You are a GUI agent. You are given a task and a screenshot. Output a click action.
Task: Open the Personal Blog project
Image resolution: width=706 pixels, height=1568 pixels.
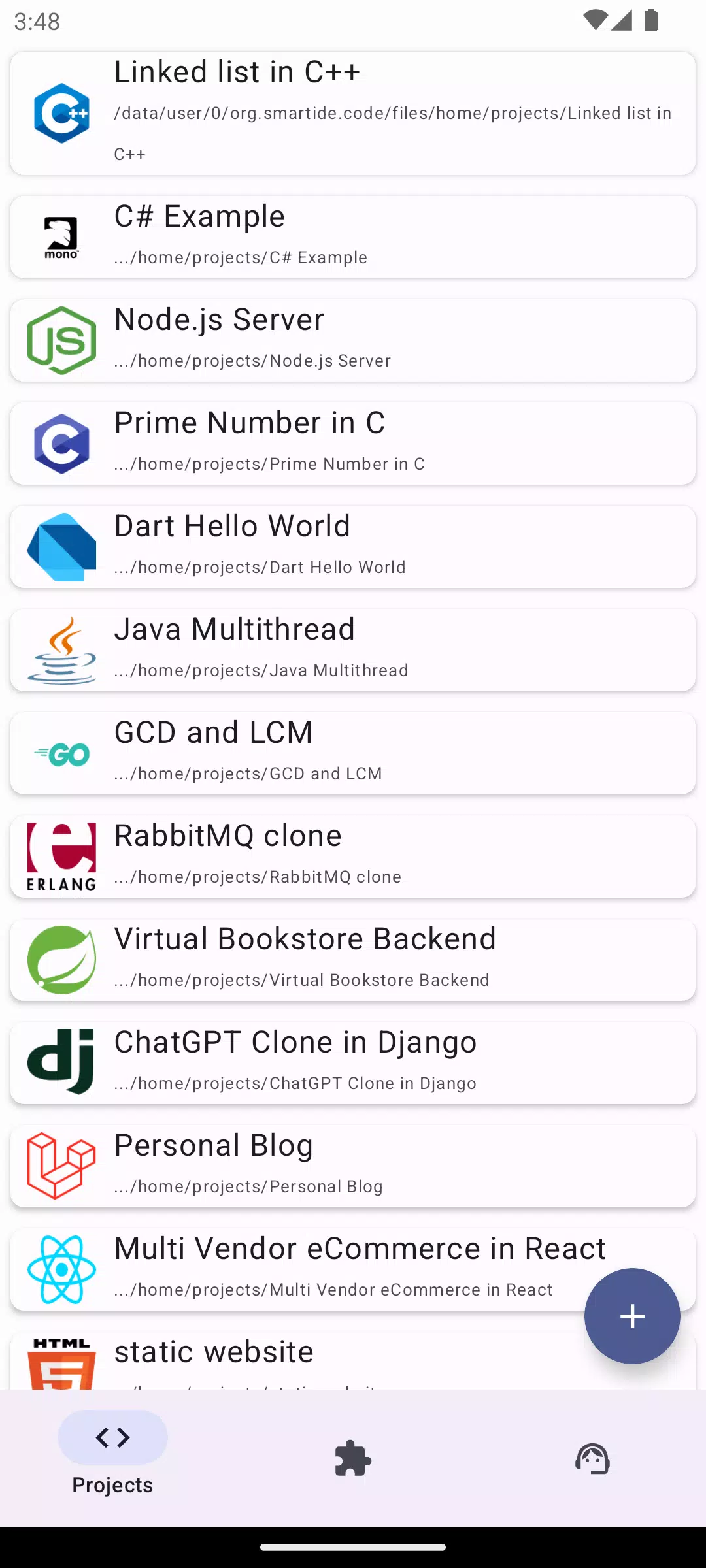click(x=353, y=1166)
